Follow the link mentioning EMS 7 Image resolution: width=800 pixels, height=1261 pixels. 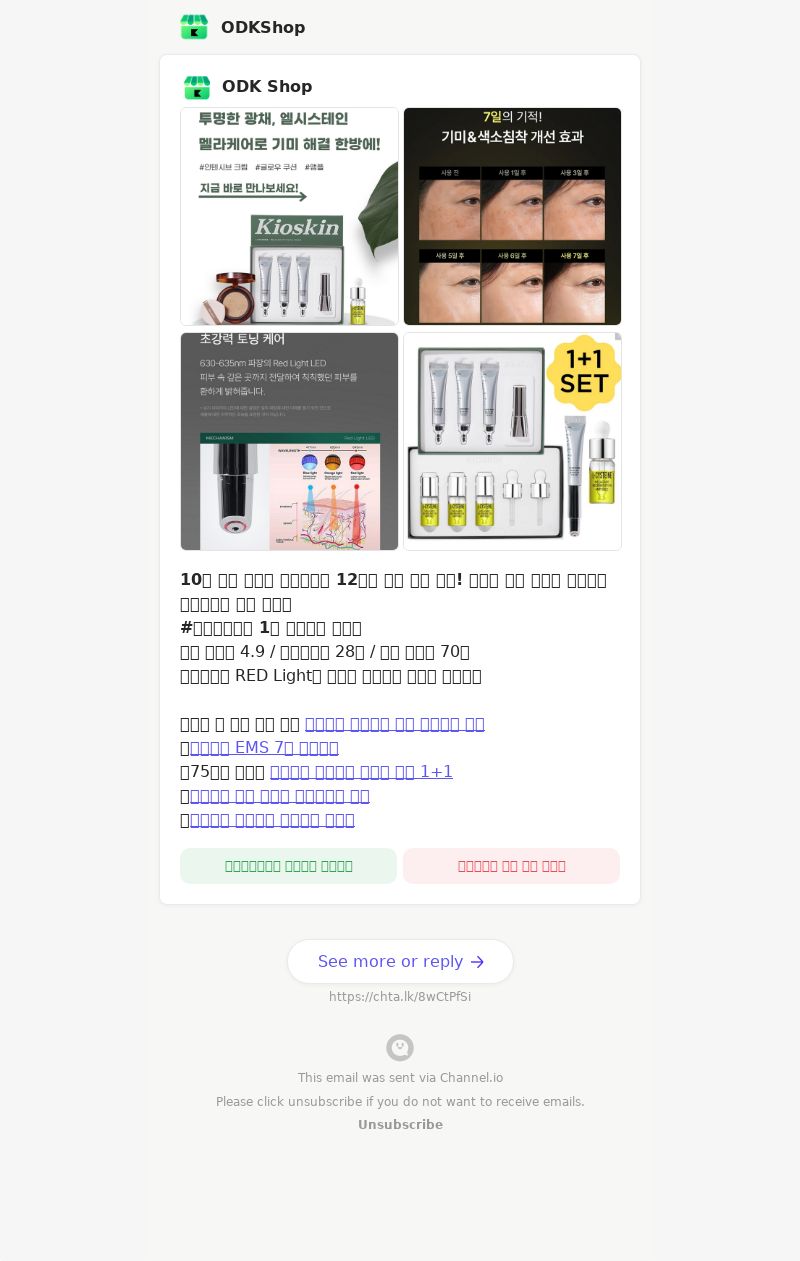(x=264, y=748)
